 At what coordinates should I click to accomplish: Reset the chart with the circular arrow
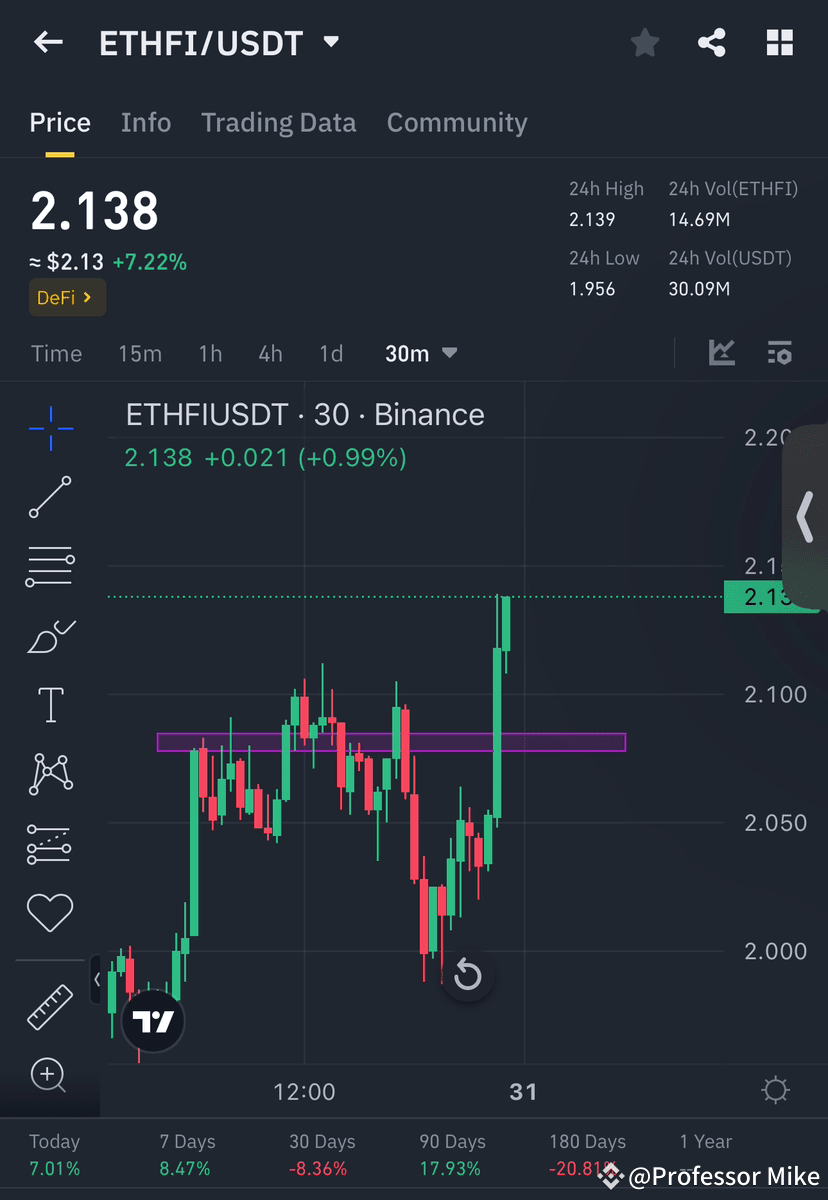468,975
